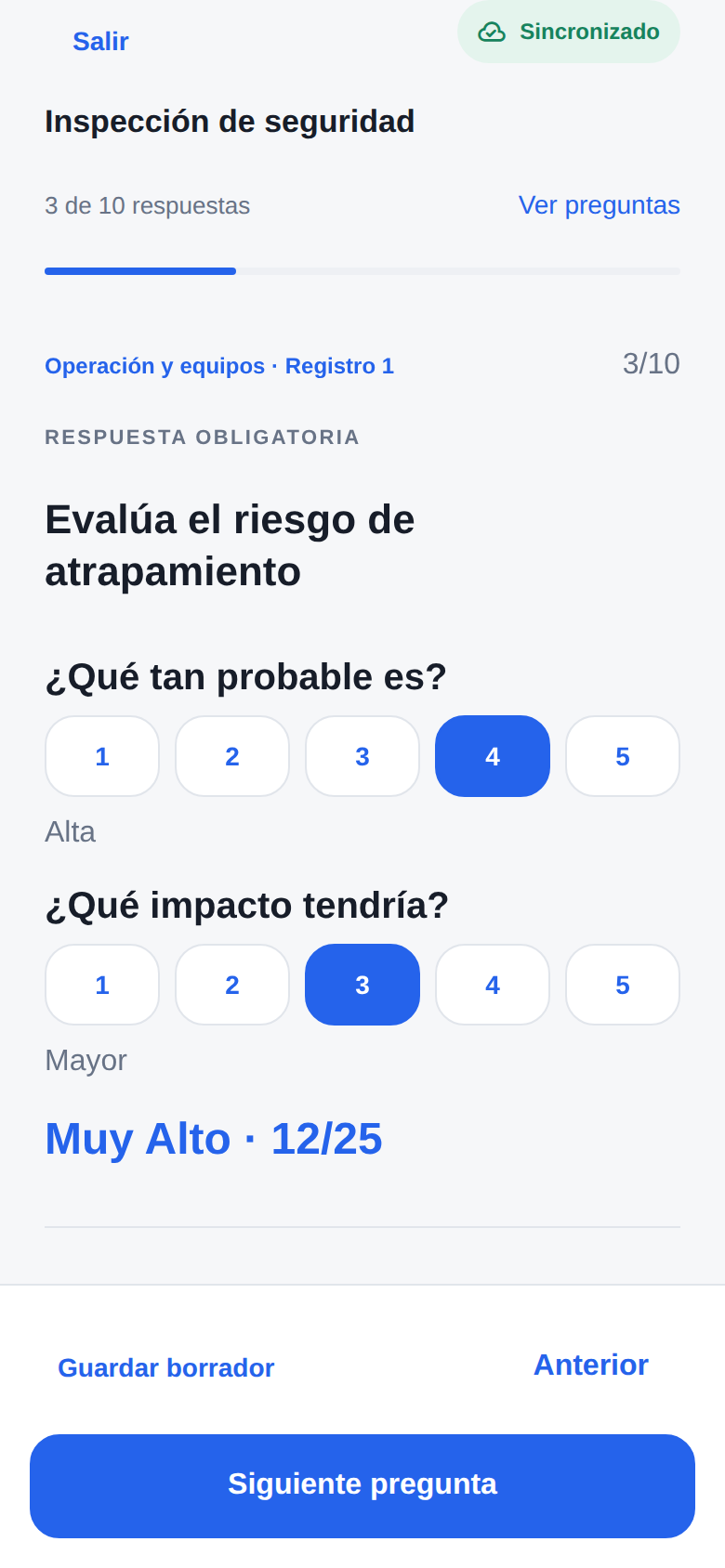Open the Ver preguntas link
The height and width of the screenshot is (1568, 725).
599,205
